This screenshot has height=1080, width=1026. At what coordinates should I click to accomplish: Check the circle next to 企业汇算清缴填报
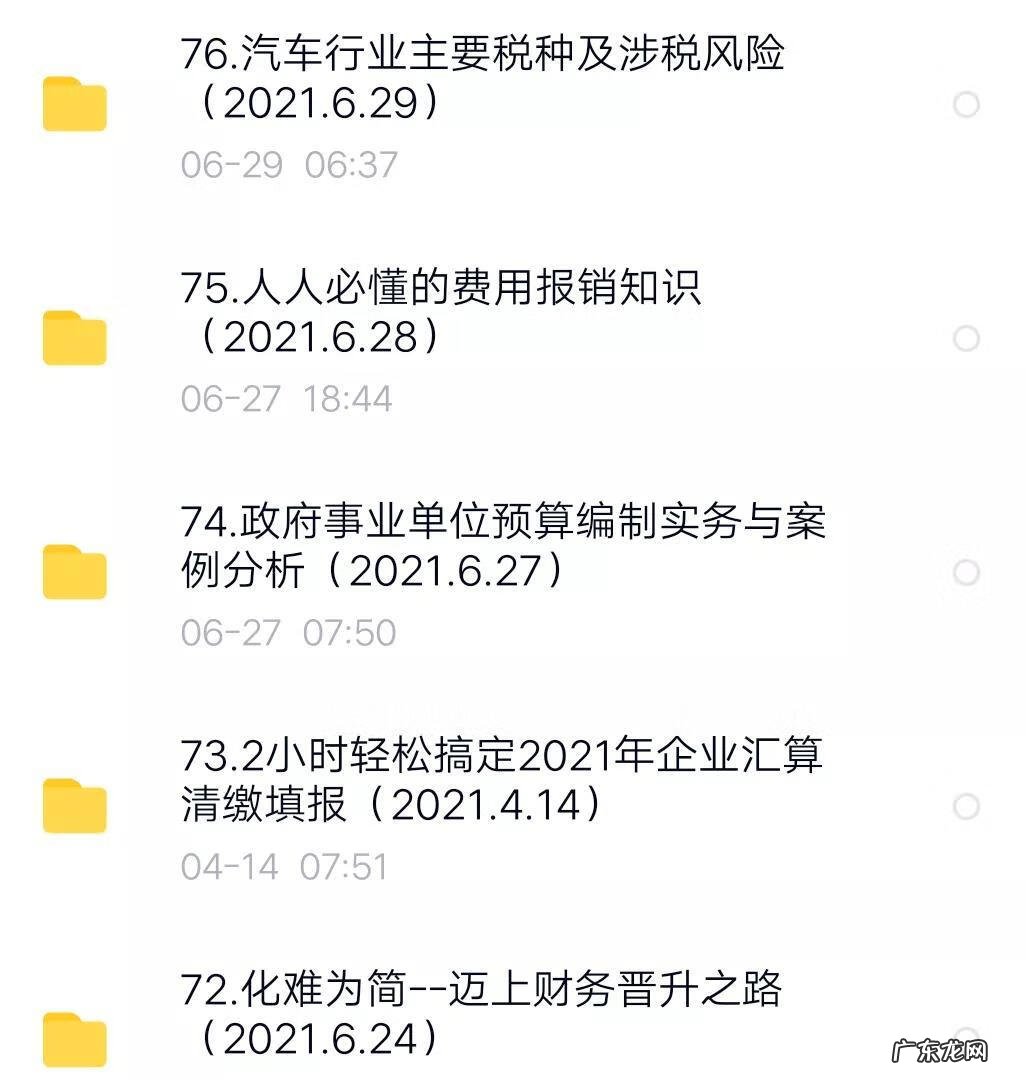[964, 806]
